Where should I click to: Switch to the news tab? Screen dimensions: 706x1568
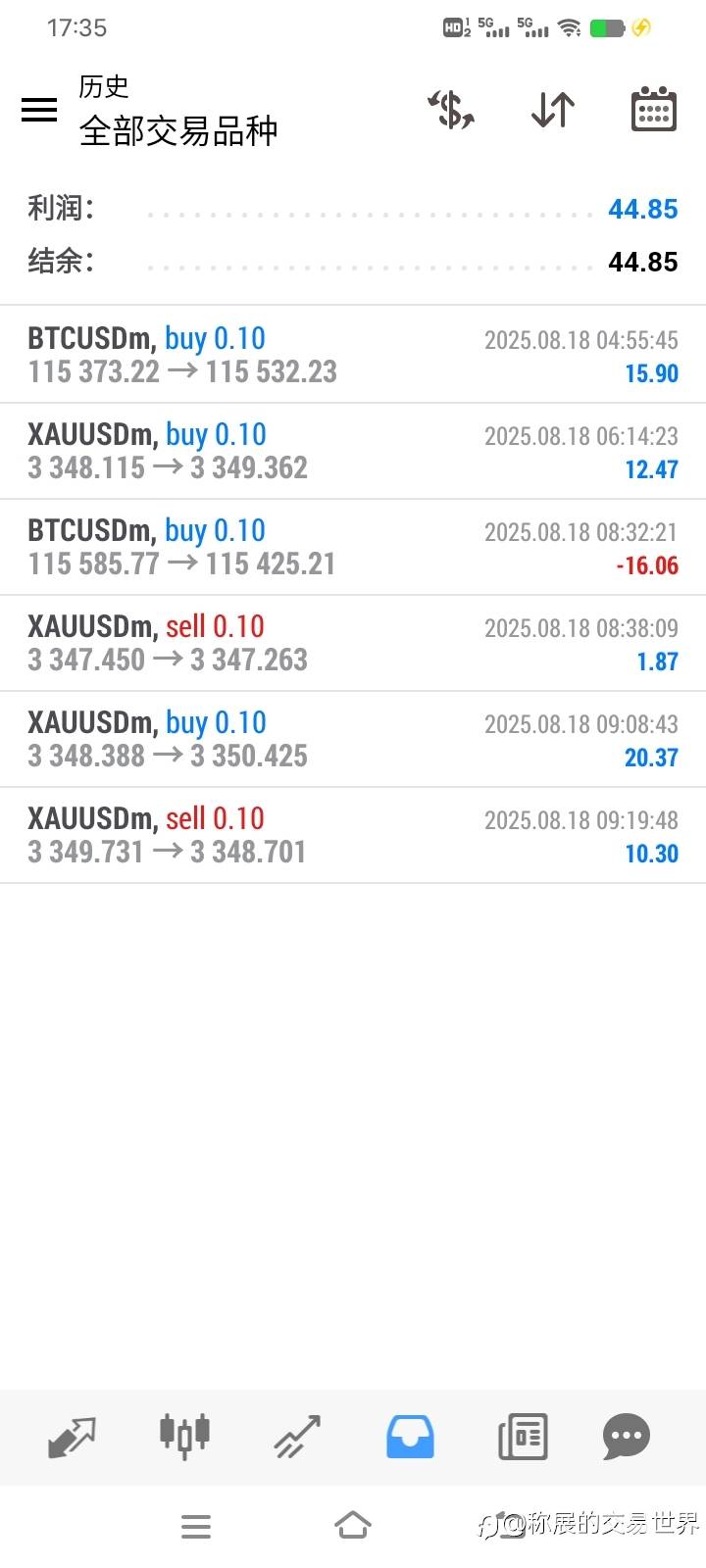[x=523, y=1438]
